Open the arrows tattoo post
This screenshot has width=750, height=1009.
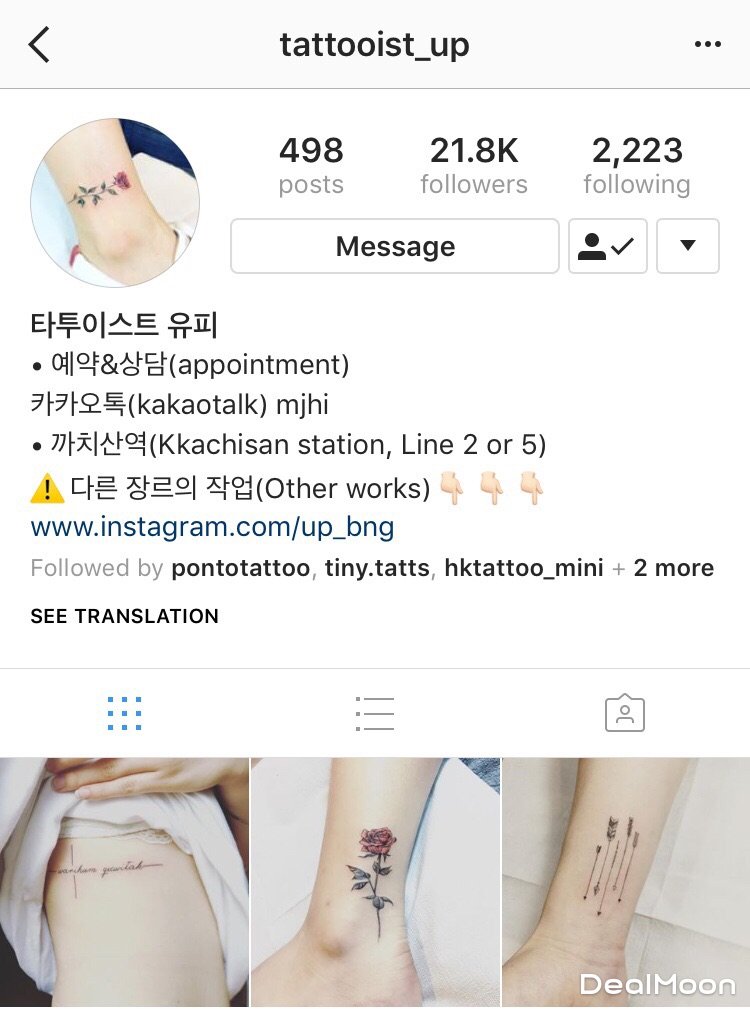[x=626, y=882]
